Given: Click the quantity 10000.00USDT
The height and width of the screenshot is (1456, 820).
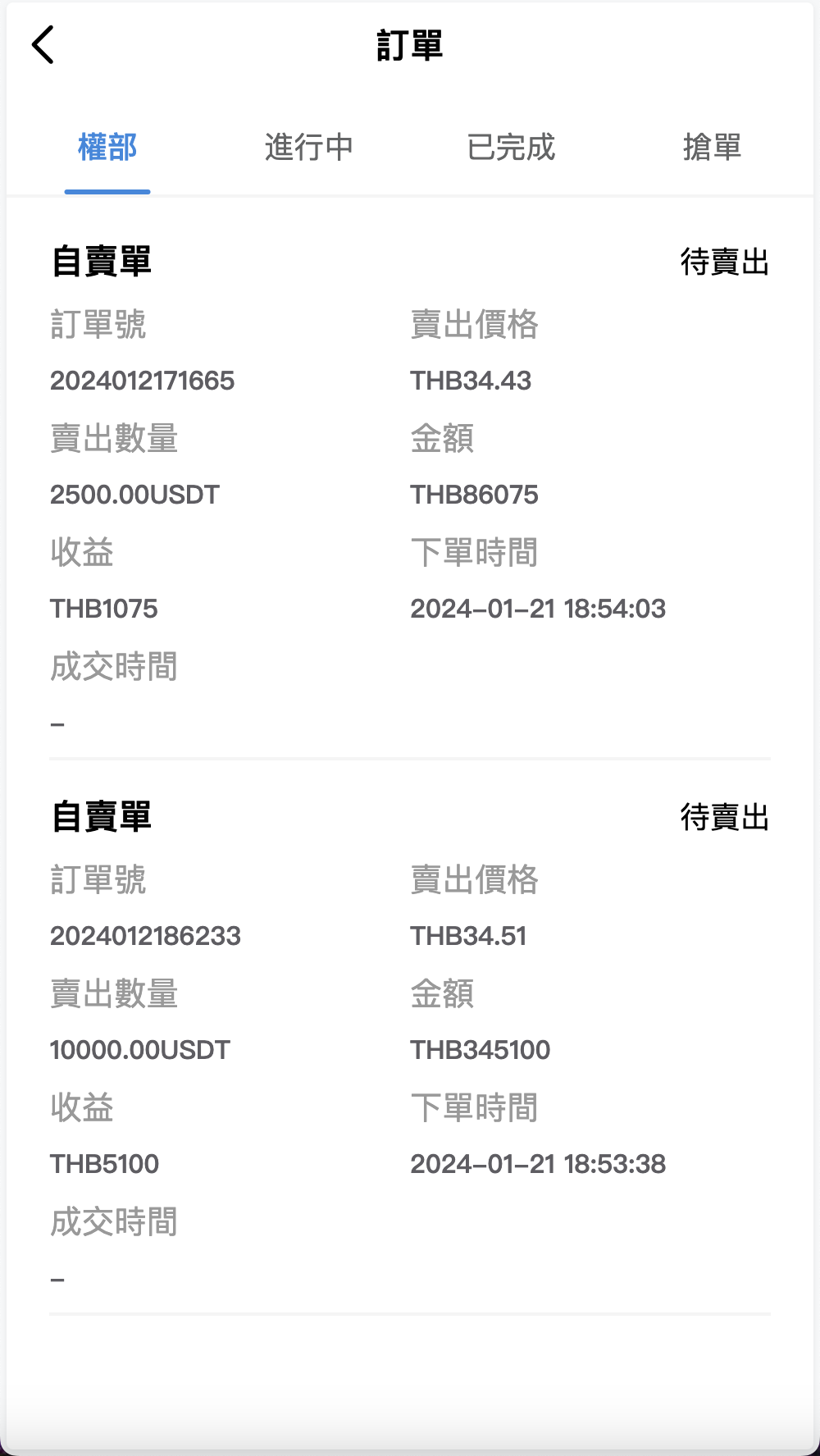Looking at the screenshot, I should [x=139, y=1049].
